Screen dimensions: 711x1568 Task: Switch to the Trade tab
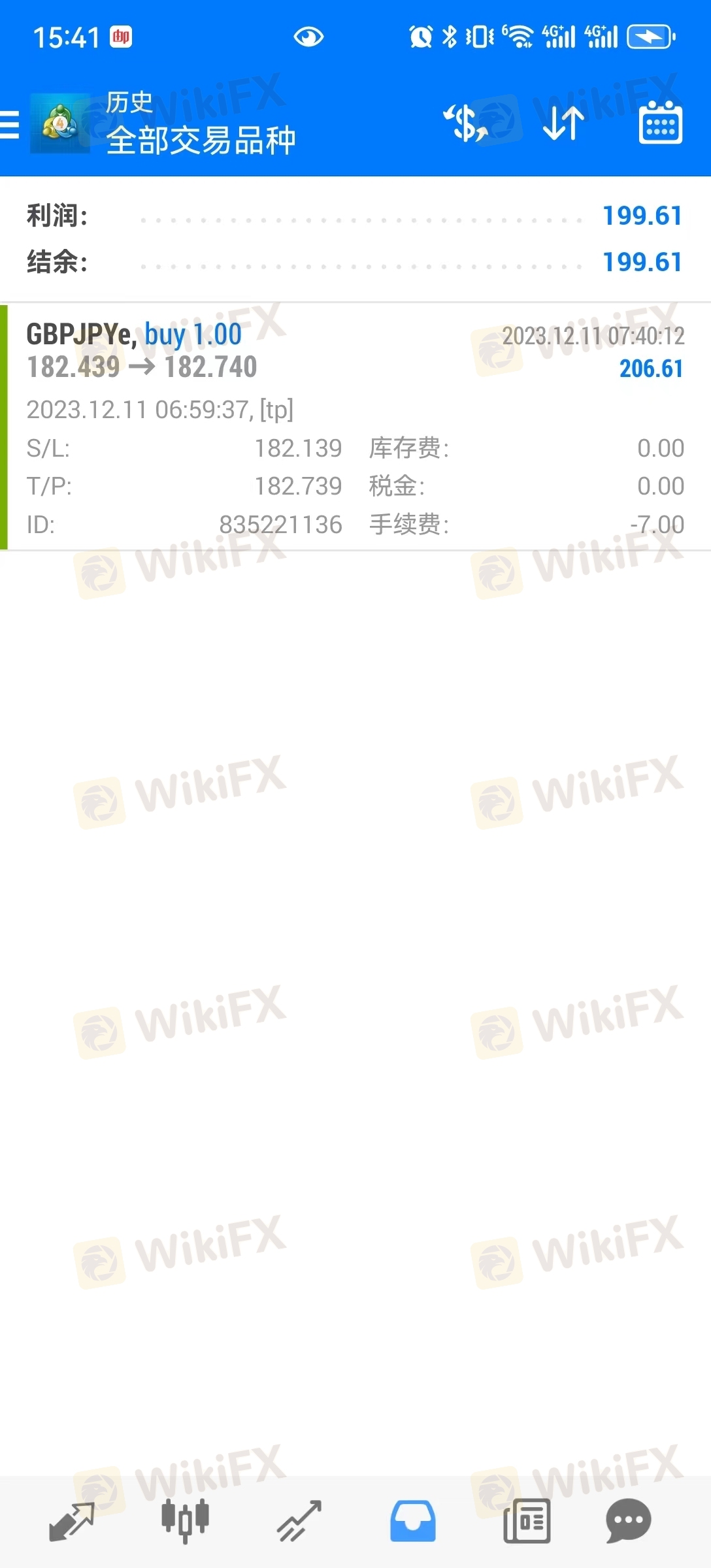299,1522
